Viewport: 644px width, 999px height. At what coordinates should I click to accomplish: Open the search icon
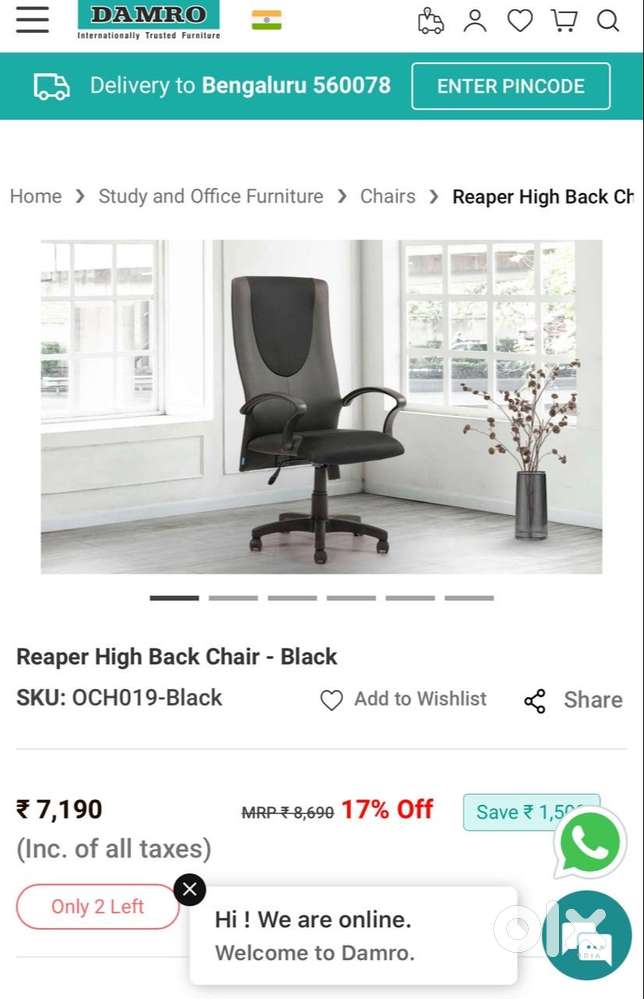(608, 20)
